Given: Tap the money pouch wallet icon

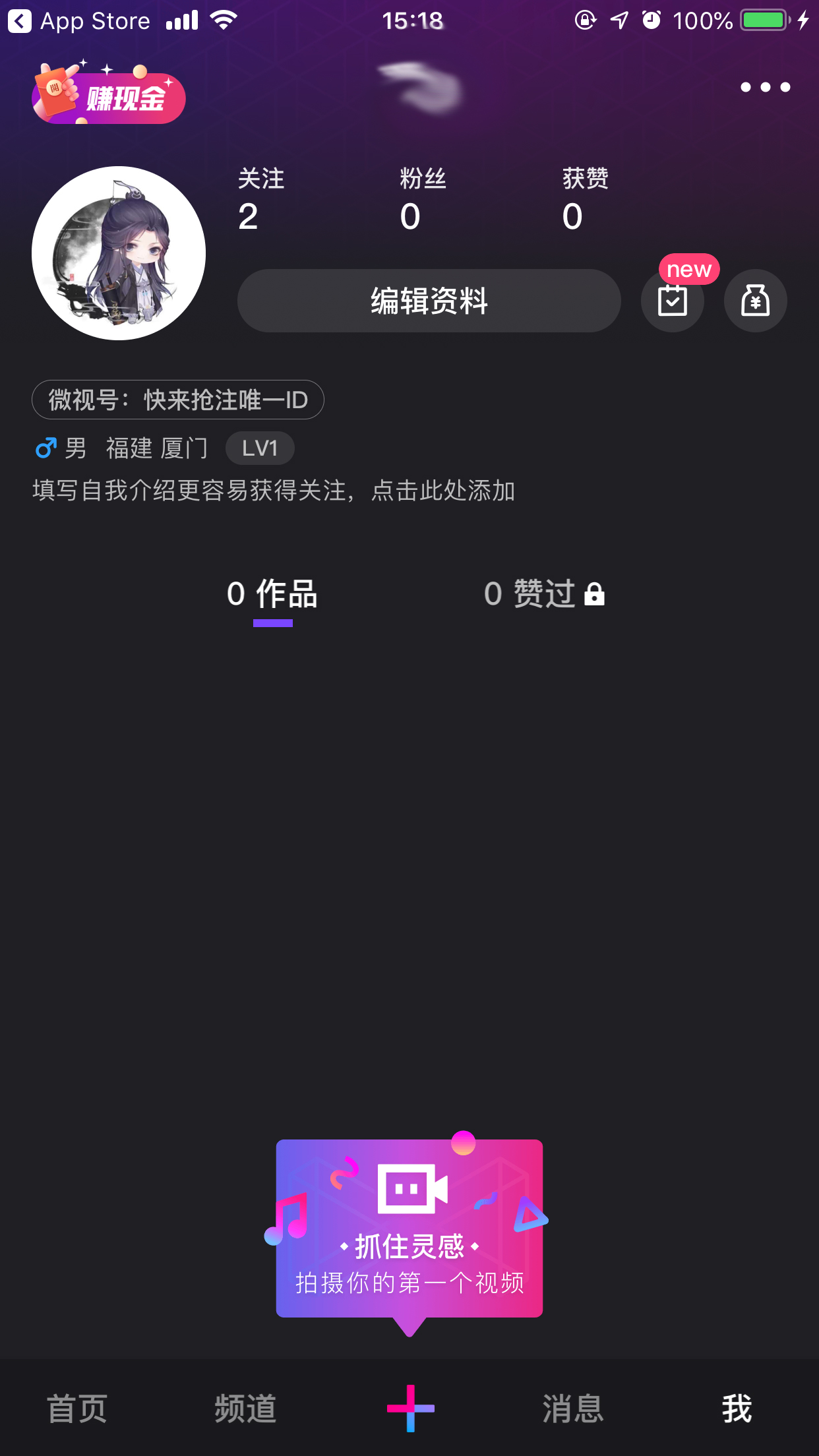Looking at the screenshot, I should point(756,301).
